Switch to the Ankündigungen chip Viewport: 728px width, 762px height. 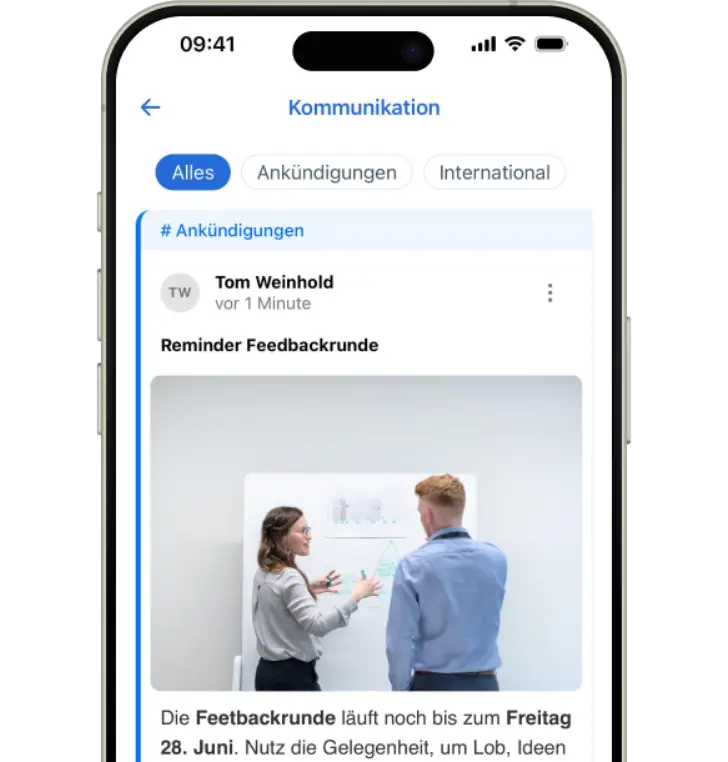[326, 172]
